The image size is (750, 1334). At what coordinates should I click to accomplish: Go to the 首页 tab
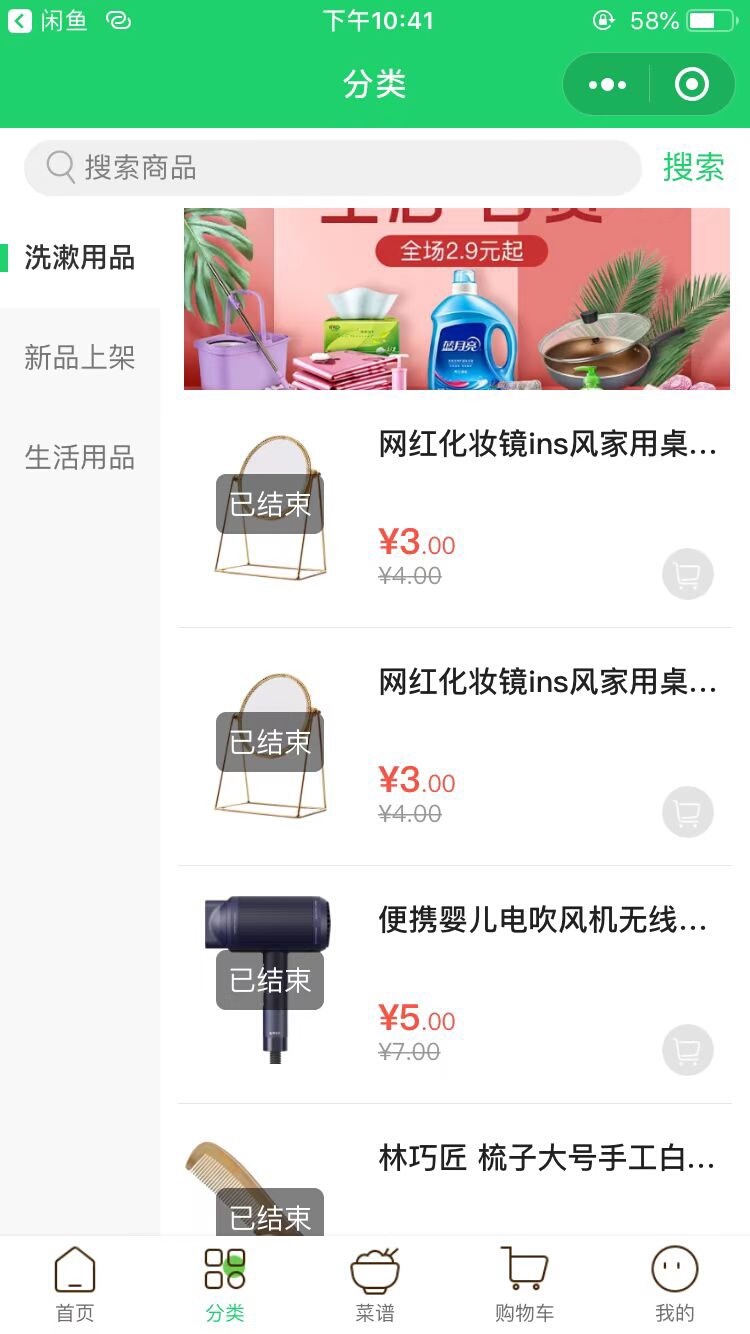(75, 1285)
